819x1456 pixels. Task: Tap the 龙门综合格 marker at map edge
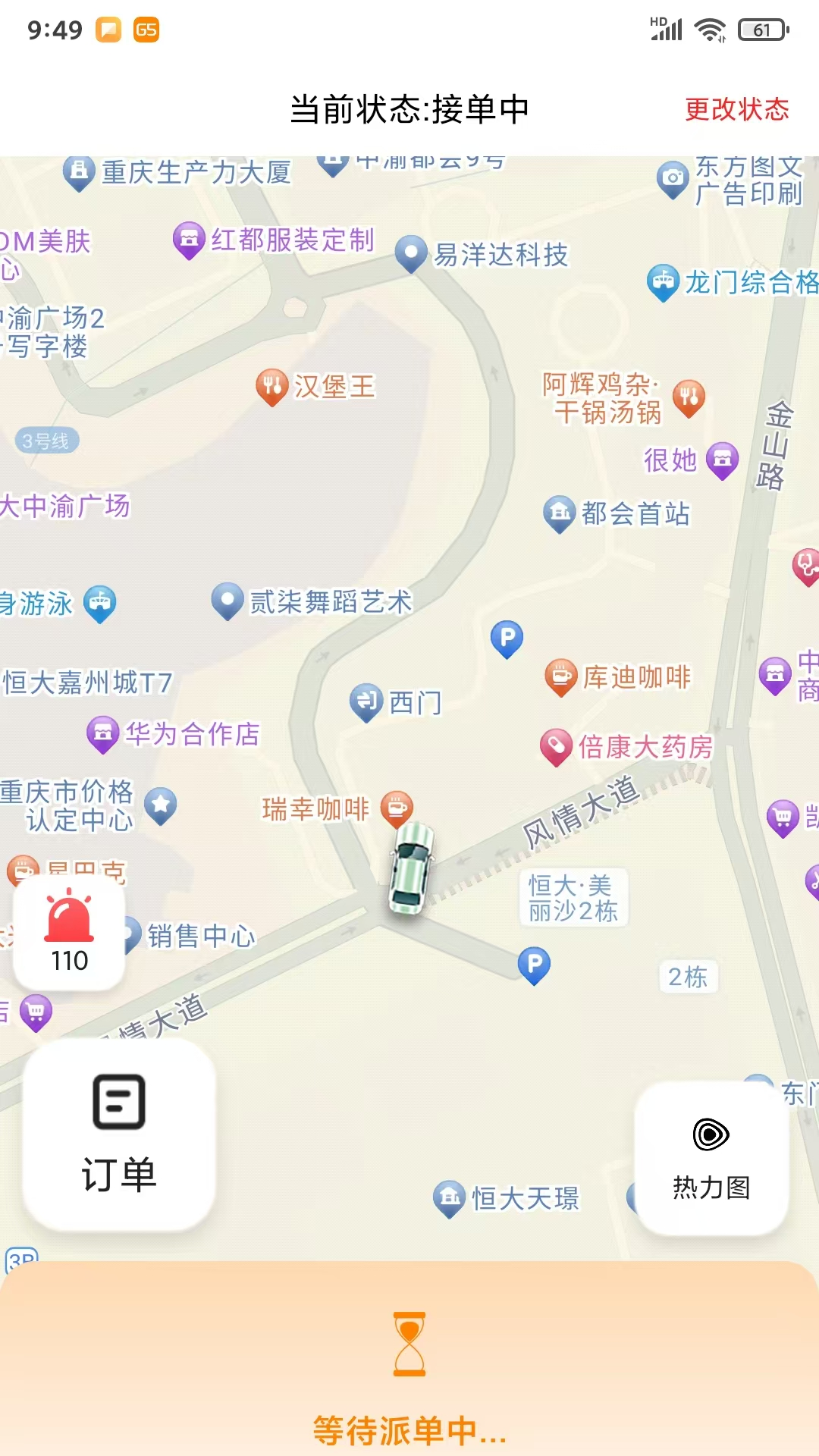663,281
